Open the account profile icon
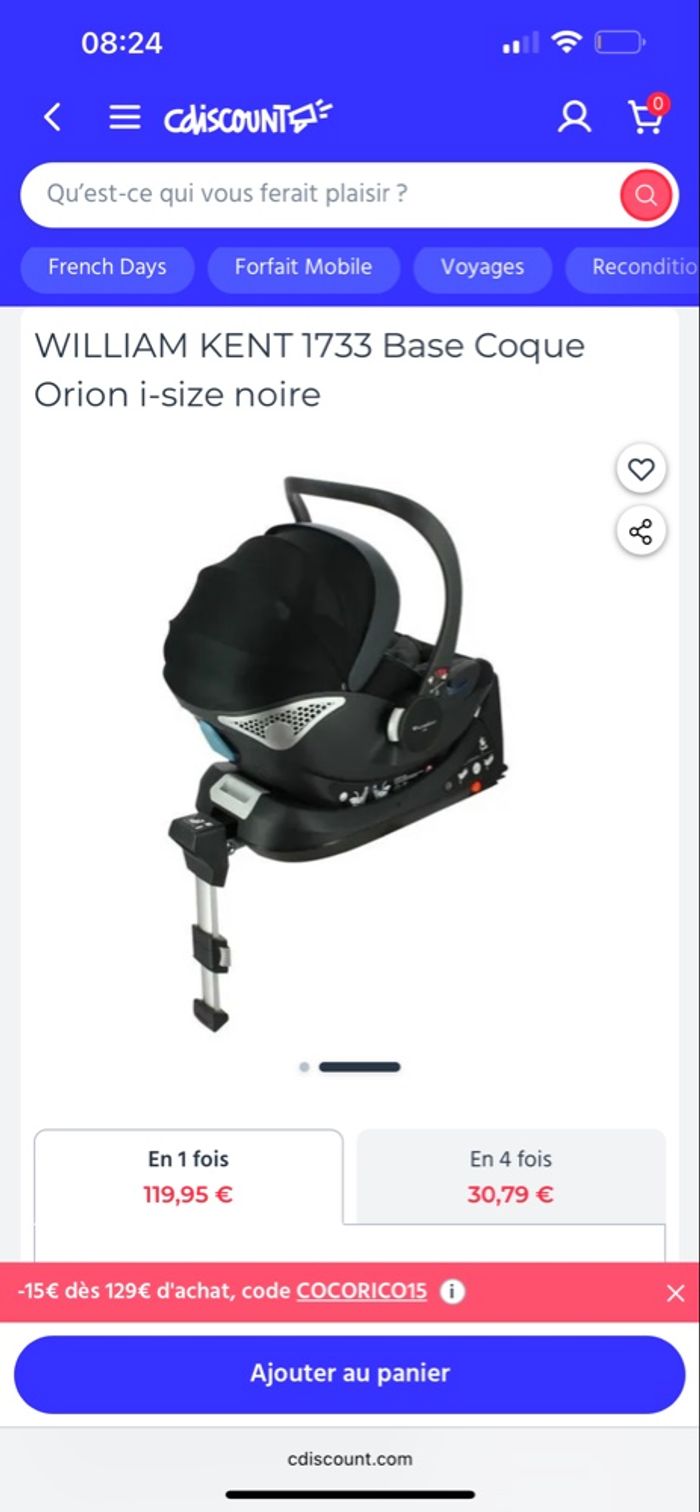Viewport: 700px width, 1512px height. coord(574,118)
